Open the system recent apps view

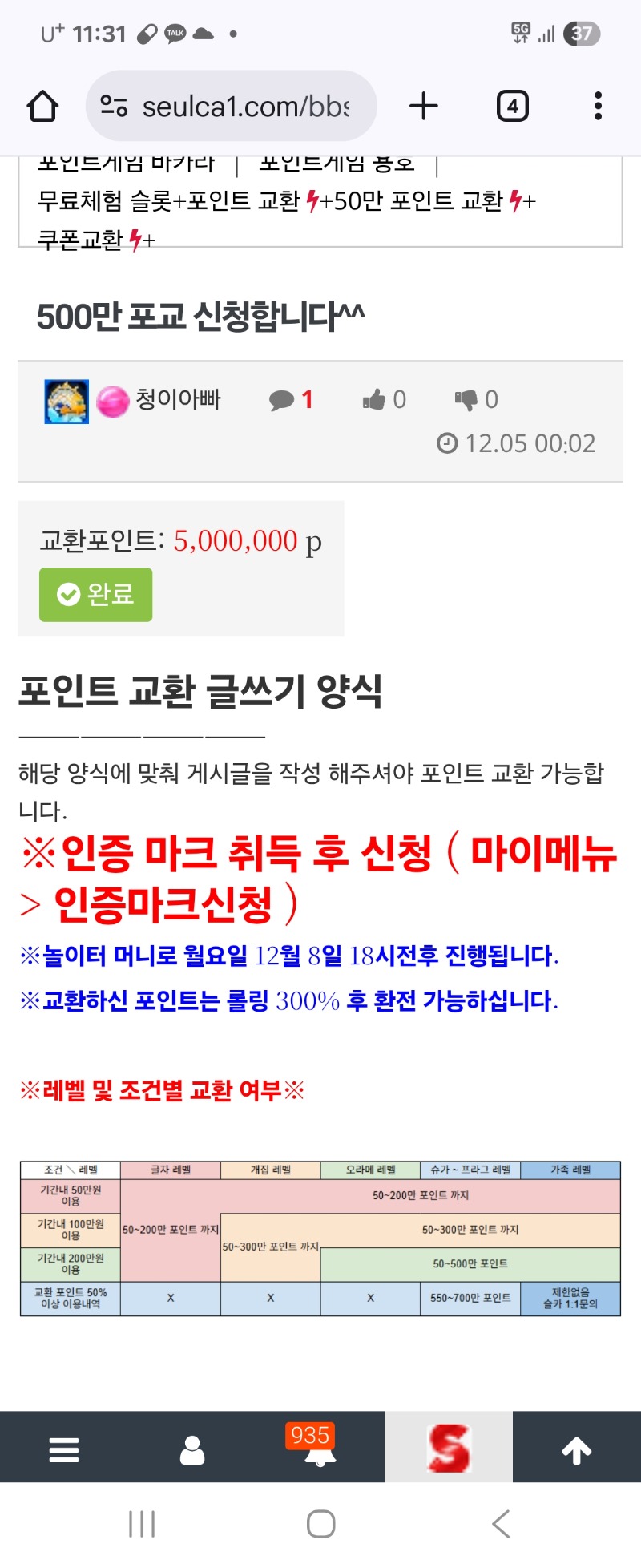point(142,1523)
